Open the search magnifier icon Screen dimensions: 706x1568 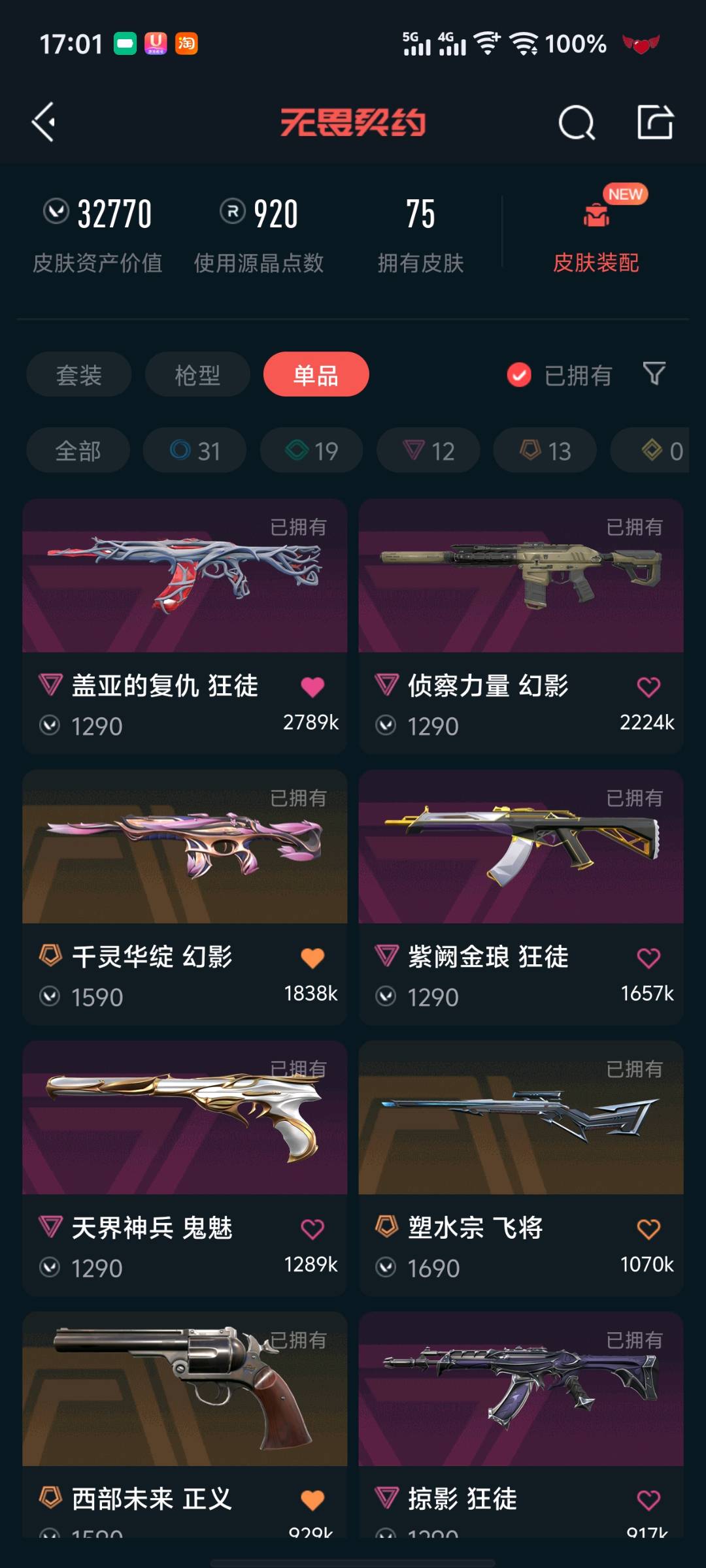(576, 122)
